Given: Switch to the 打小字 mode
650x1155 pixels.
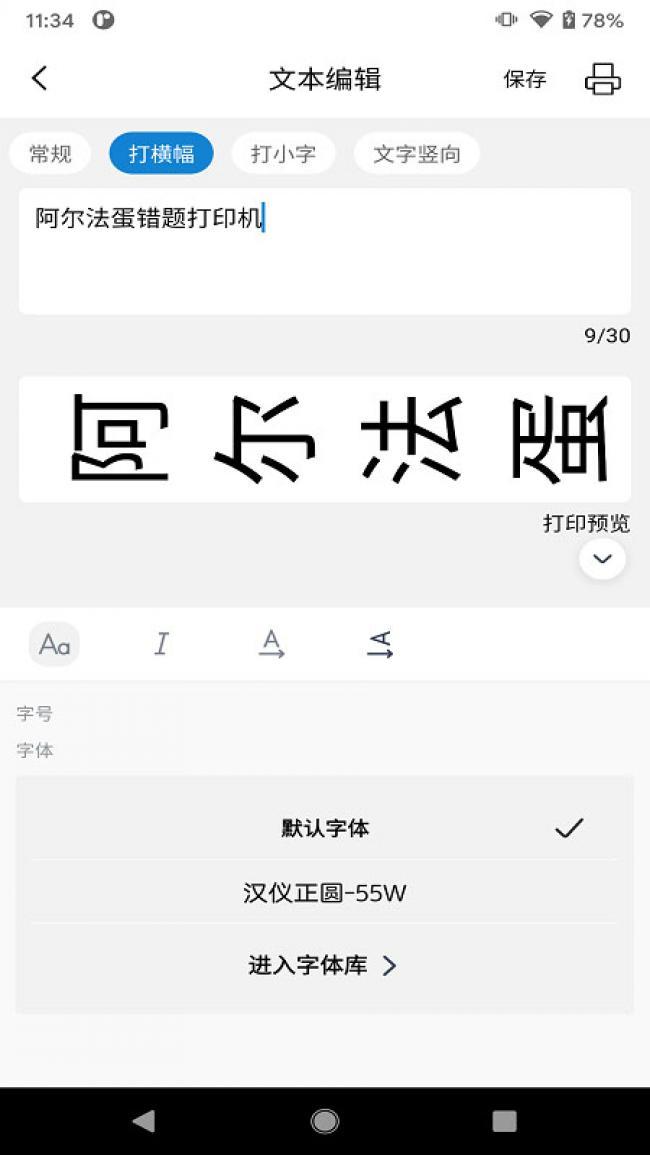Looking at the screenshot, I should pos(283,154).
